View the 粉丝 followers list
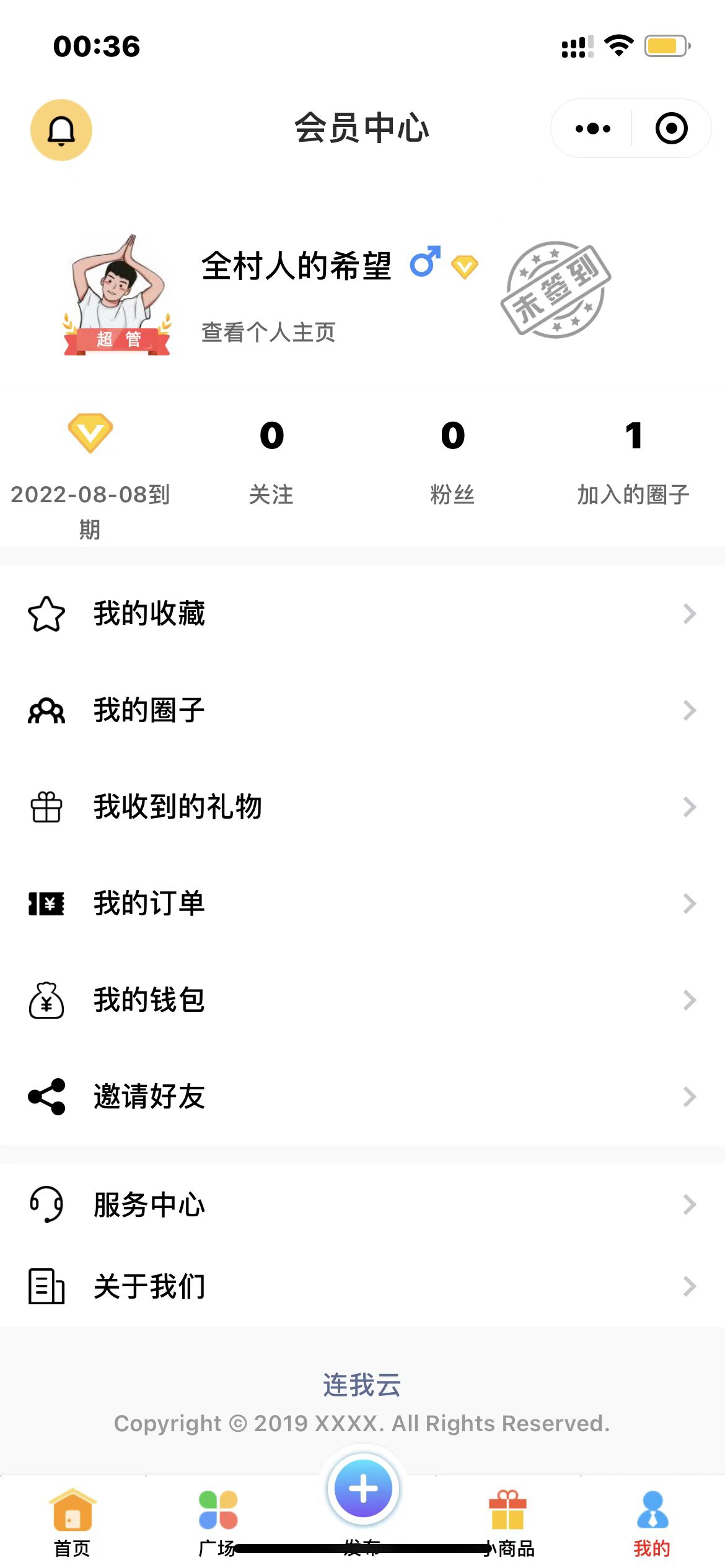 click(x=452, y=461)
